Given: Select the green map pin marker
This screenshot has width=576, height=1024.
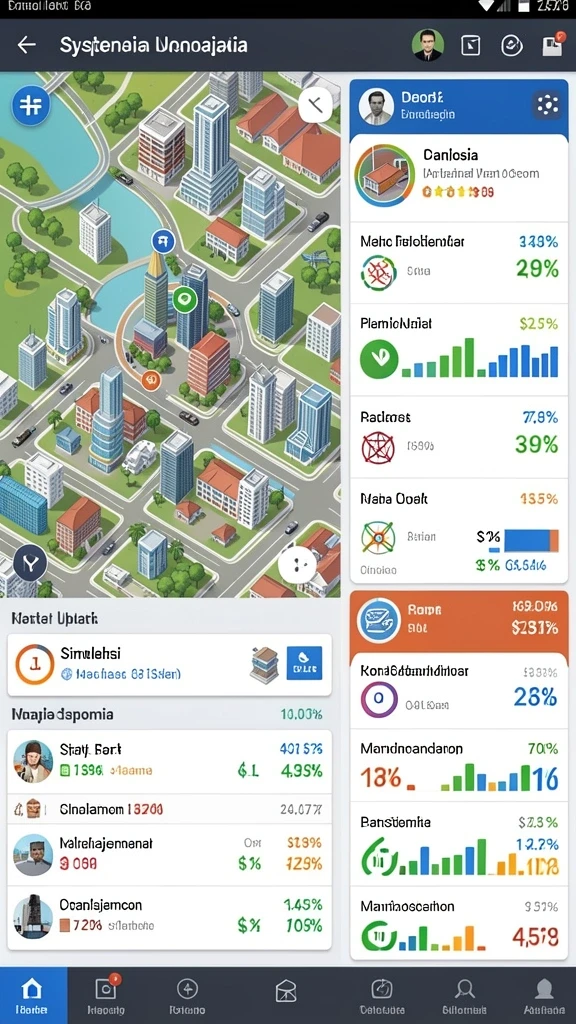Looking at the screenshot, I should pos(185,299).
